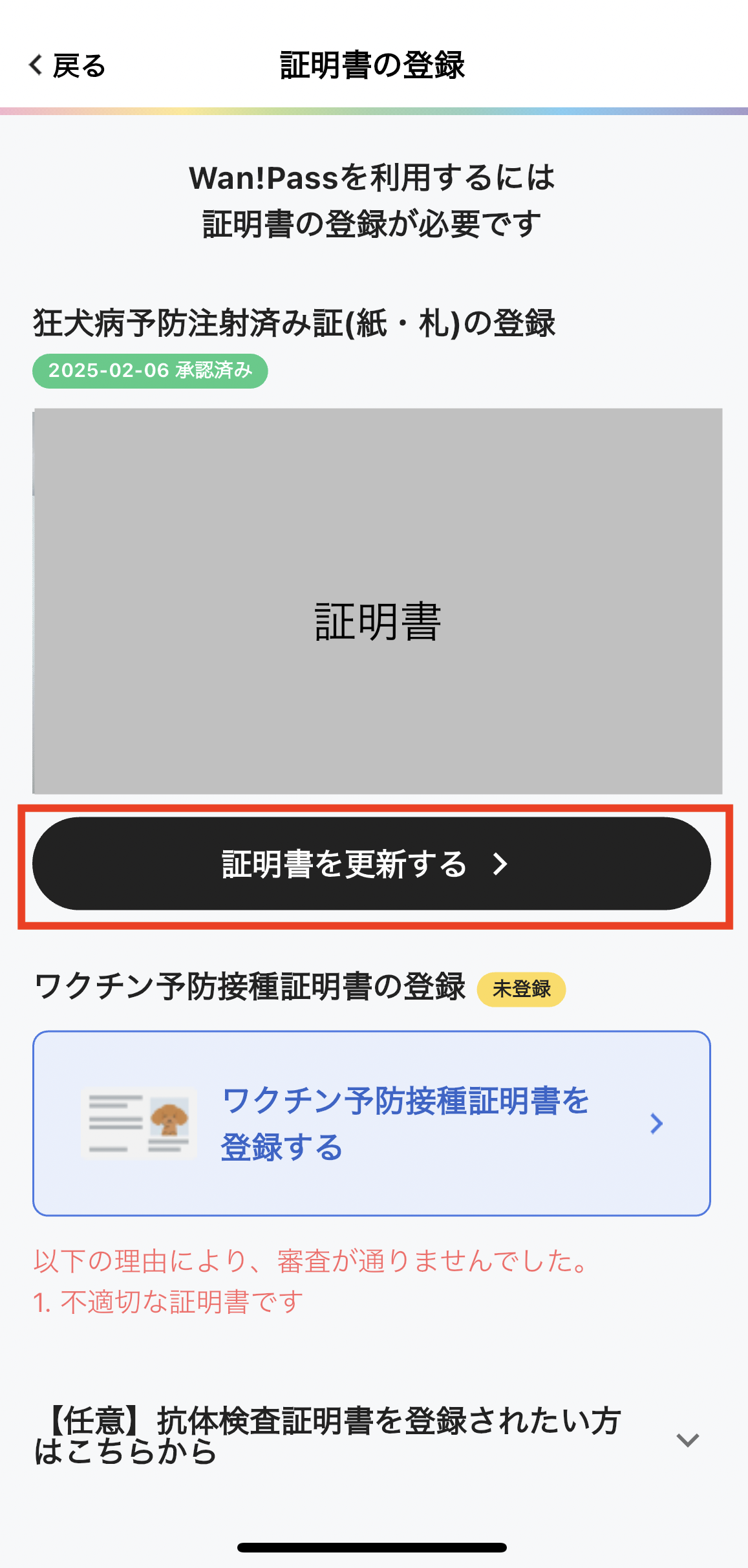
Task: Open ワクチン予防接種証明書を登録する card
Action: tap(371, 1124)
